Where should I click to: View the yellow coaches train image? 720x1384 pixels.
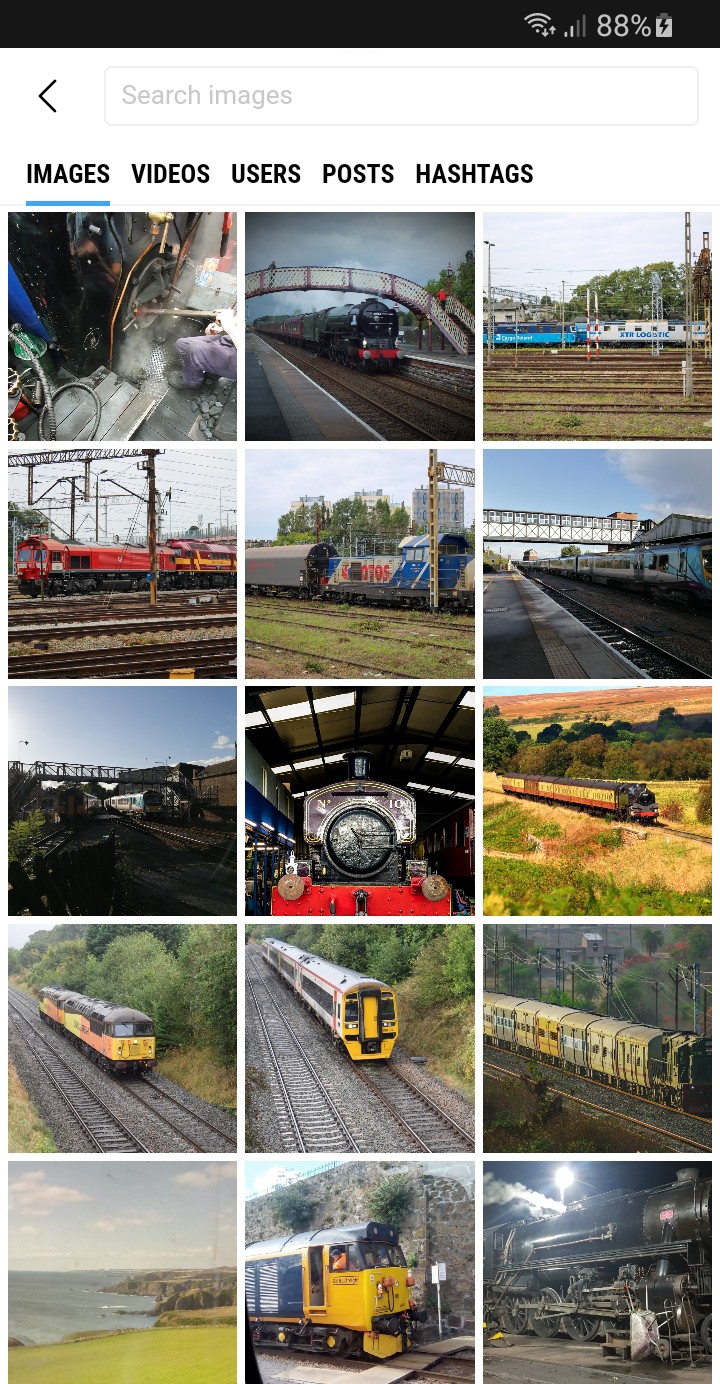pos(597,1038)
